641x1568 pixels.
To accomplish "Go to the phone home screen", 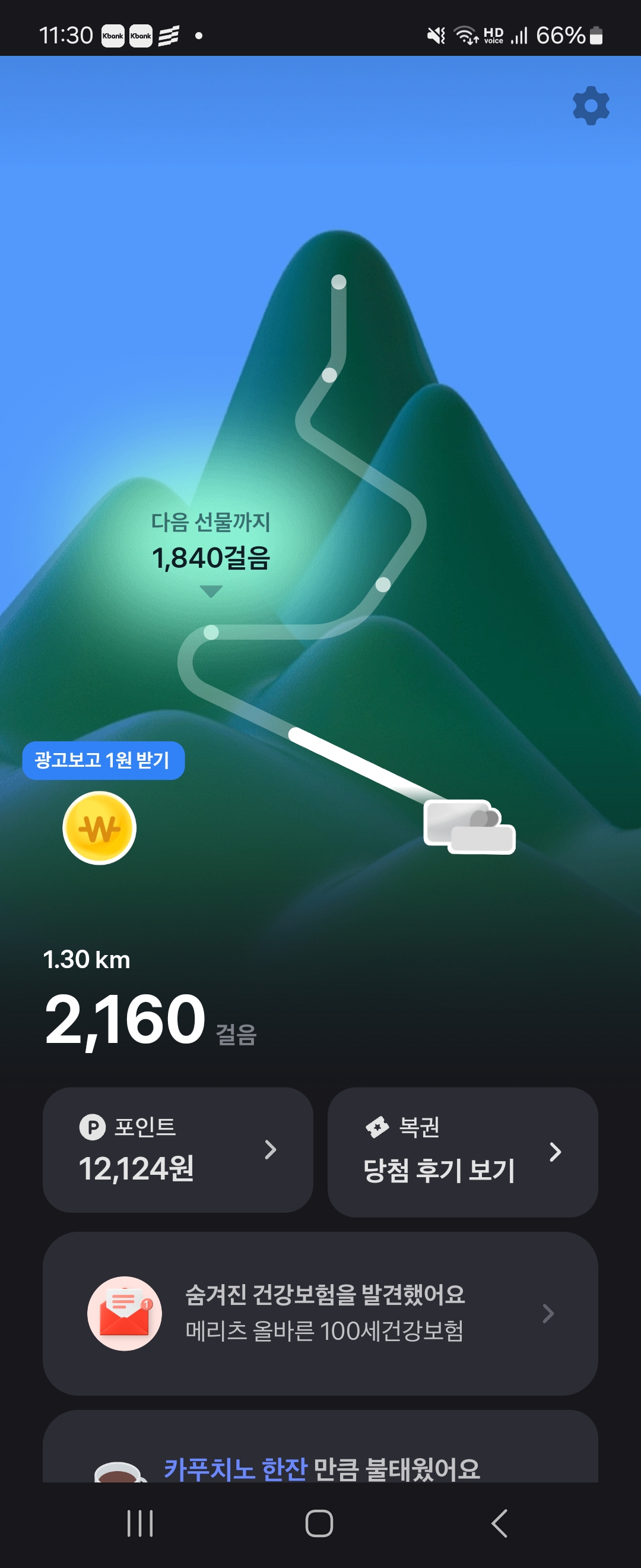I will [319, 1523].
